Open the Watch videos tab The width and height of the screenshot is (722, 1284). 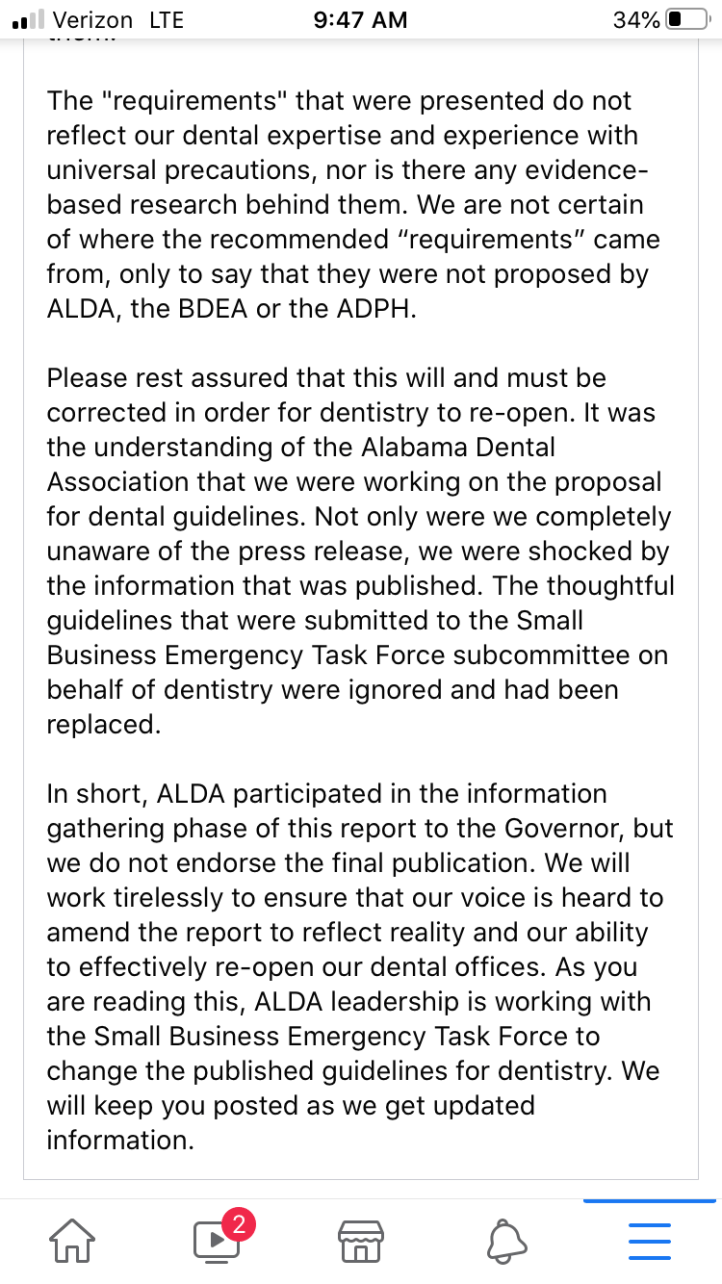[x=216, y=1241]
